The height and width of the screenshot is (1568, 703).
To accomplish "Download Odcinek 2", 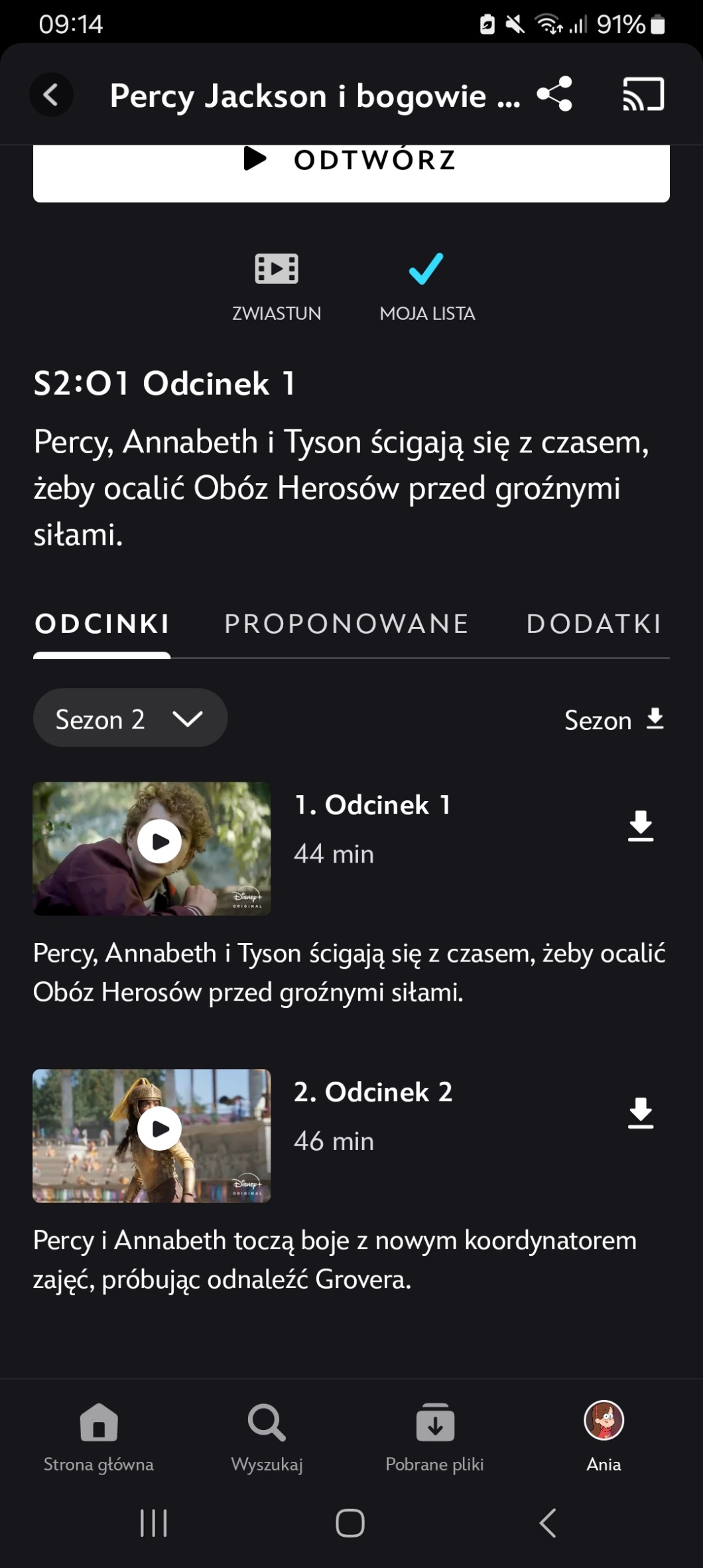I will pyautogui.click(x=640, y=1113).
